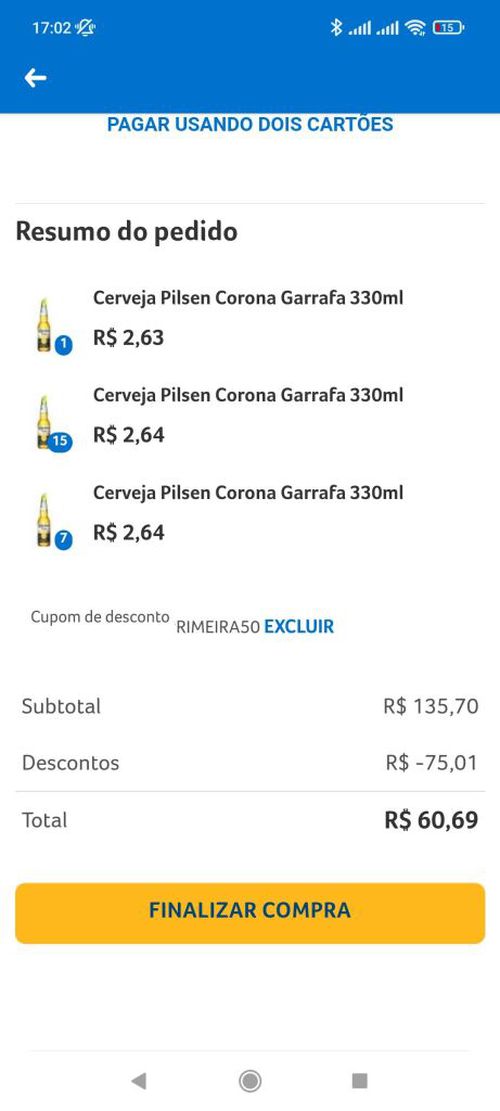Remove the coupon via Excluir
The width and height of the screenshot is (500, 1111).
(299, 626)
